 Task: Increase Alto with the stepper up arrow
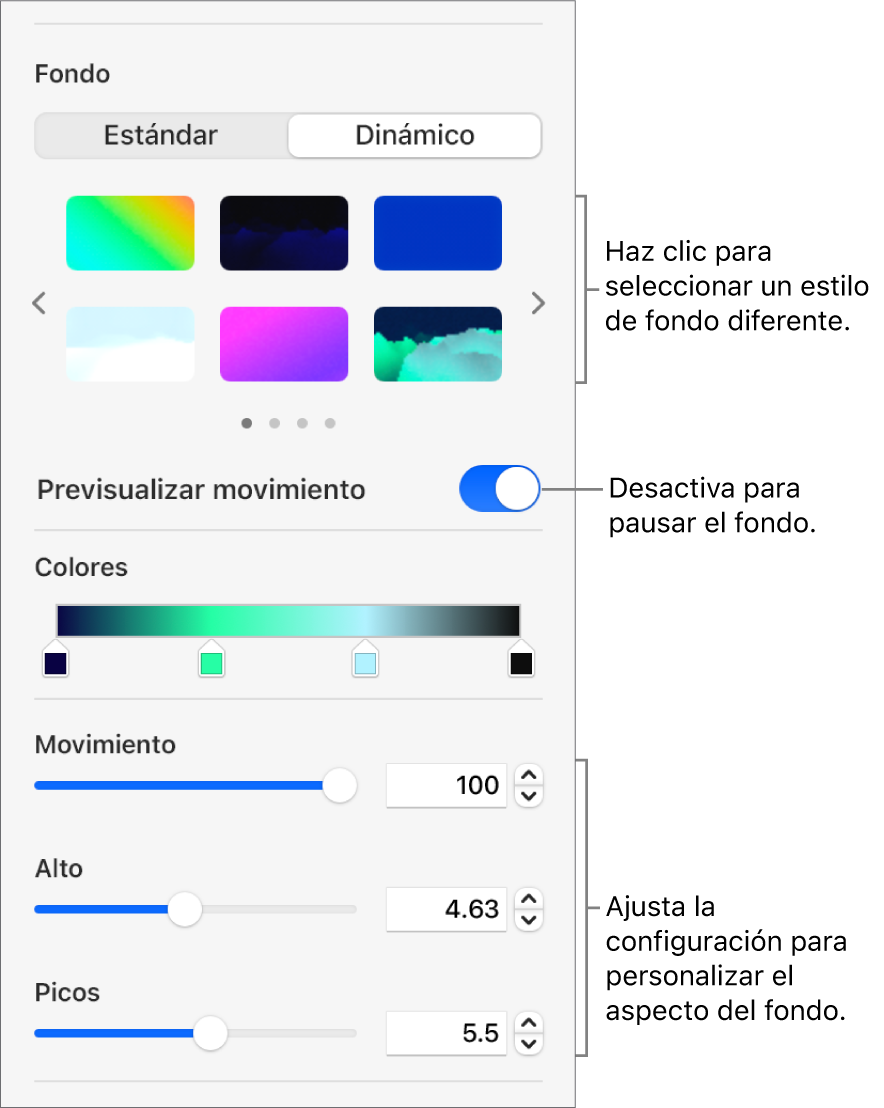[x=529, y=900]
